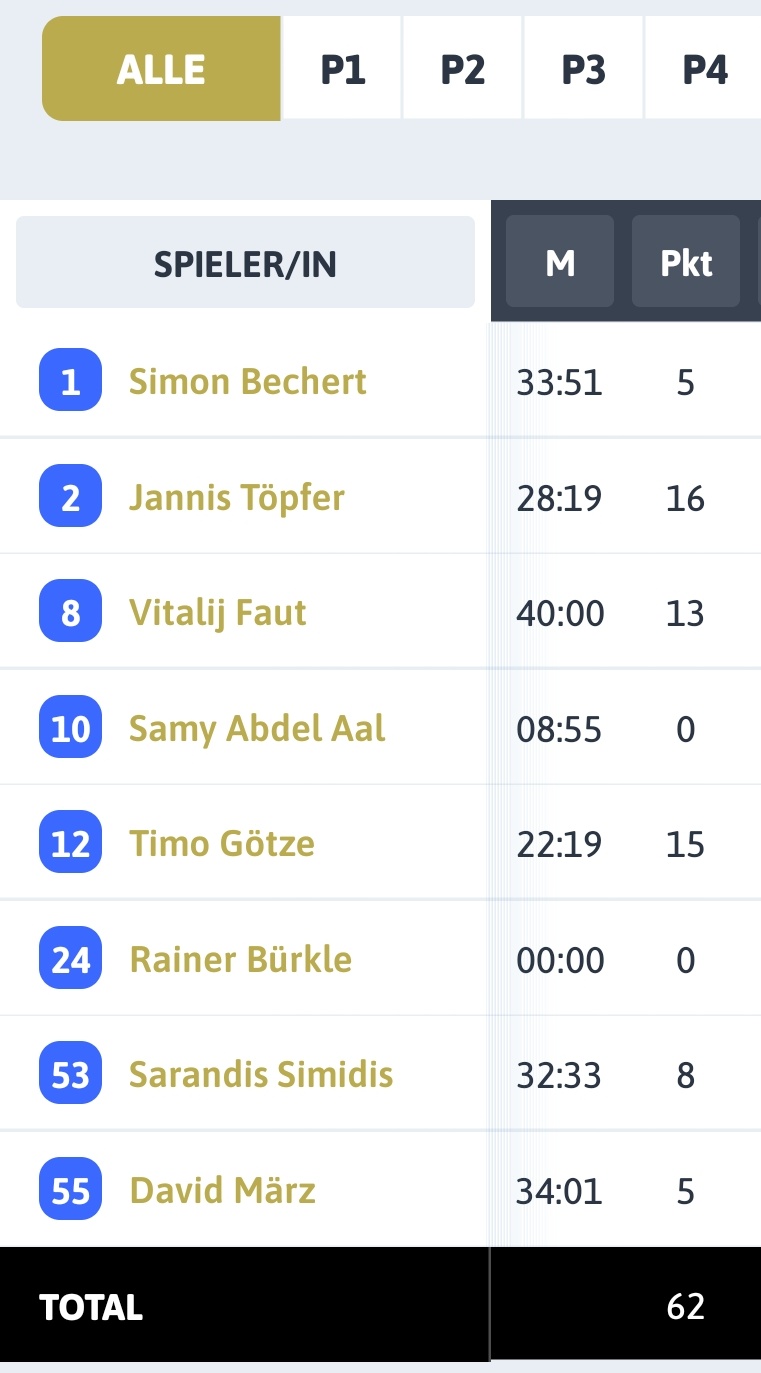
Task: Switch to the P2 tab
Action: pos(463,69)
